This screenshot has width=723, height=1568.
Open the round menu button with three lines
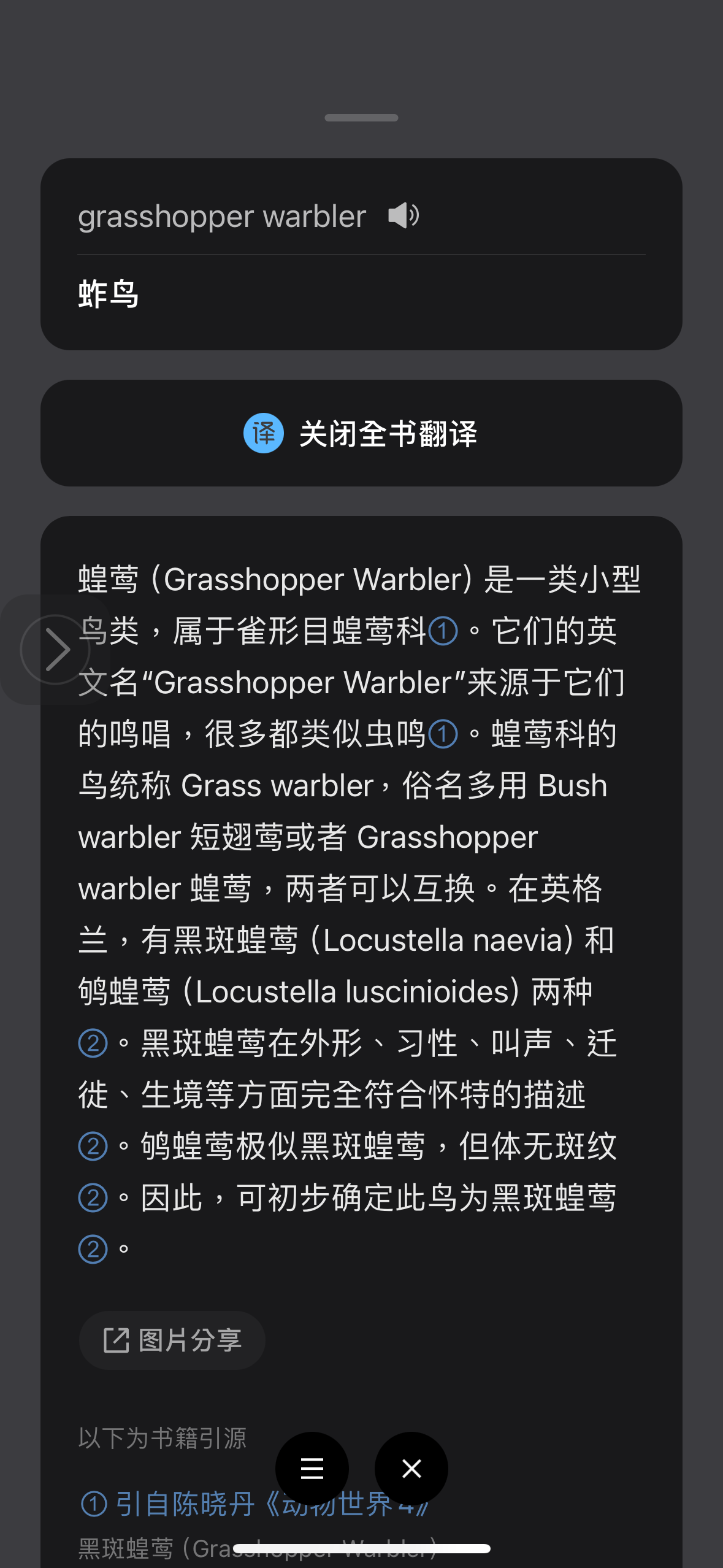[312, 1469]
